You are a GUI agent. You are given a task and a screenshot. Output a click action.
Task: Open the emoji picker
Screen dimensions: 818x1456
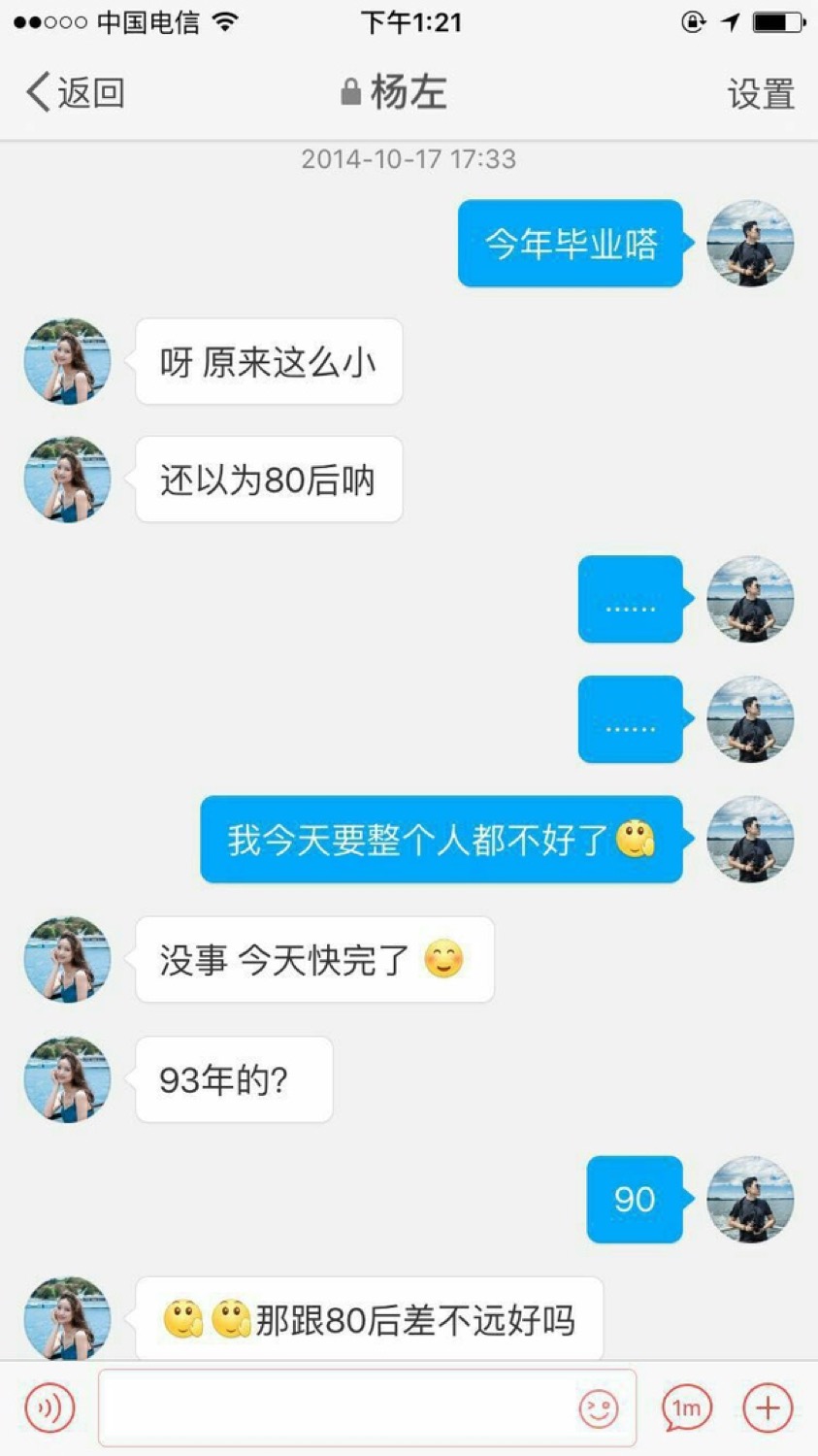pos(598,1408)
